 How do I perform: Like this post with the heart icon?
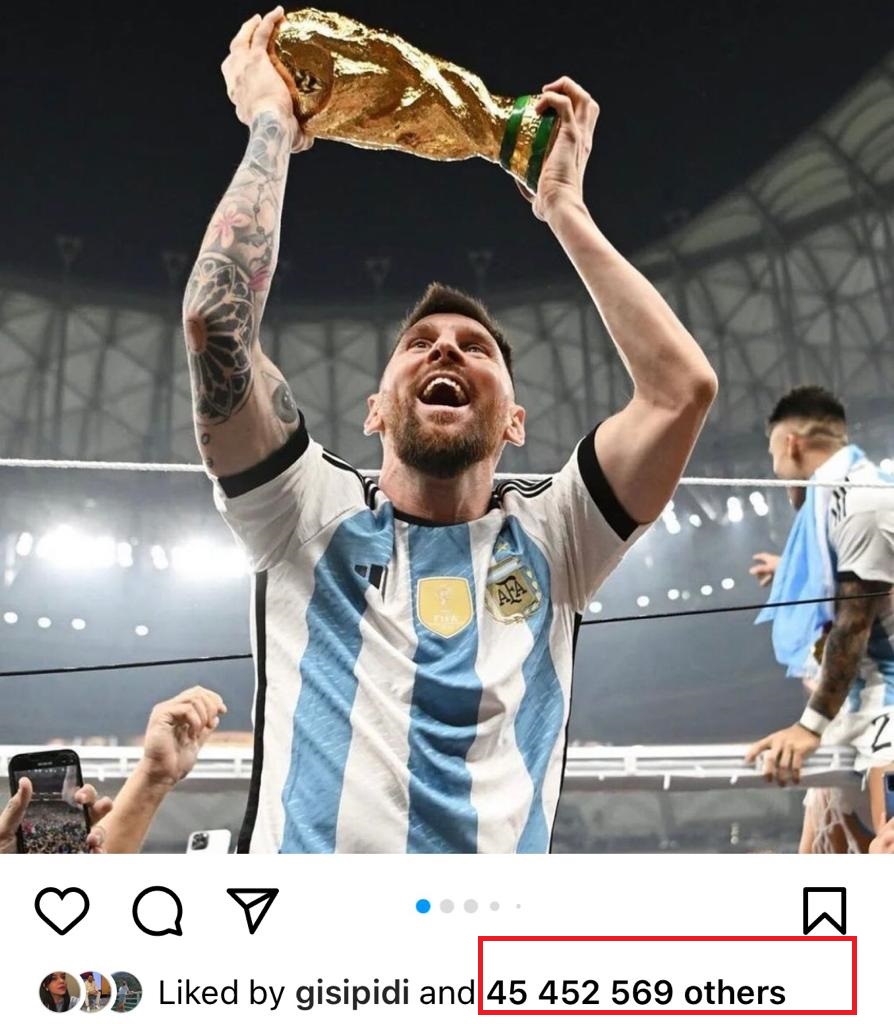[62, 909]
